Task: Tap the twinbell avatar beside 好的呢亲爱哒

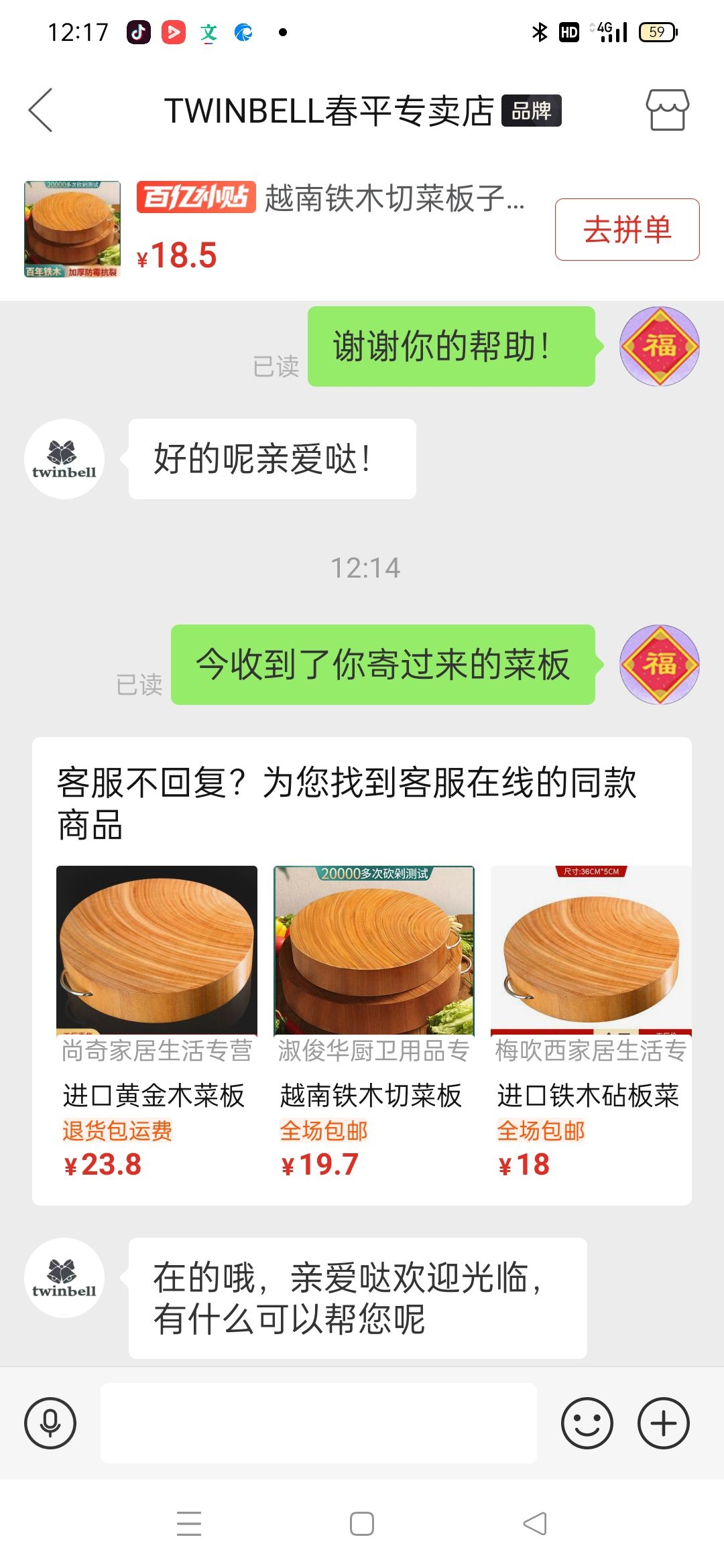Action: tap(64, 459)
